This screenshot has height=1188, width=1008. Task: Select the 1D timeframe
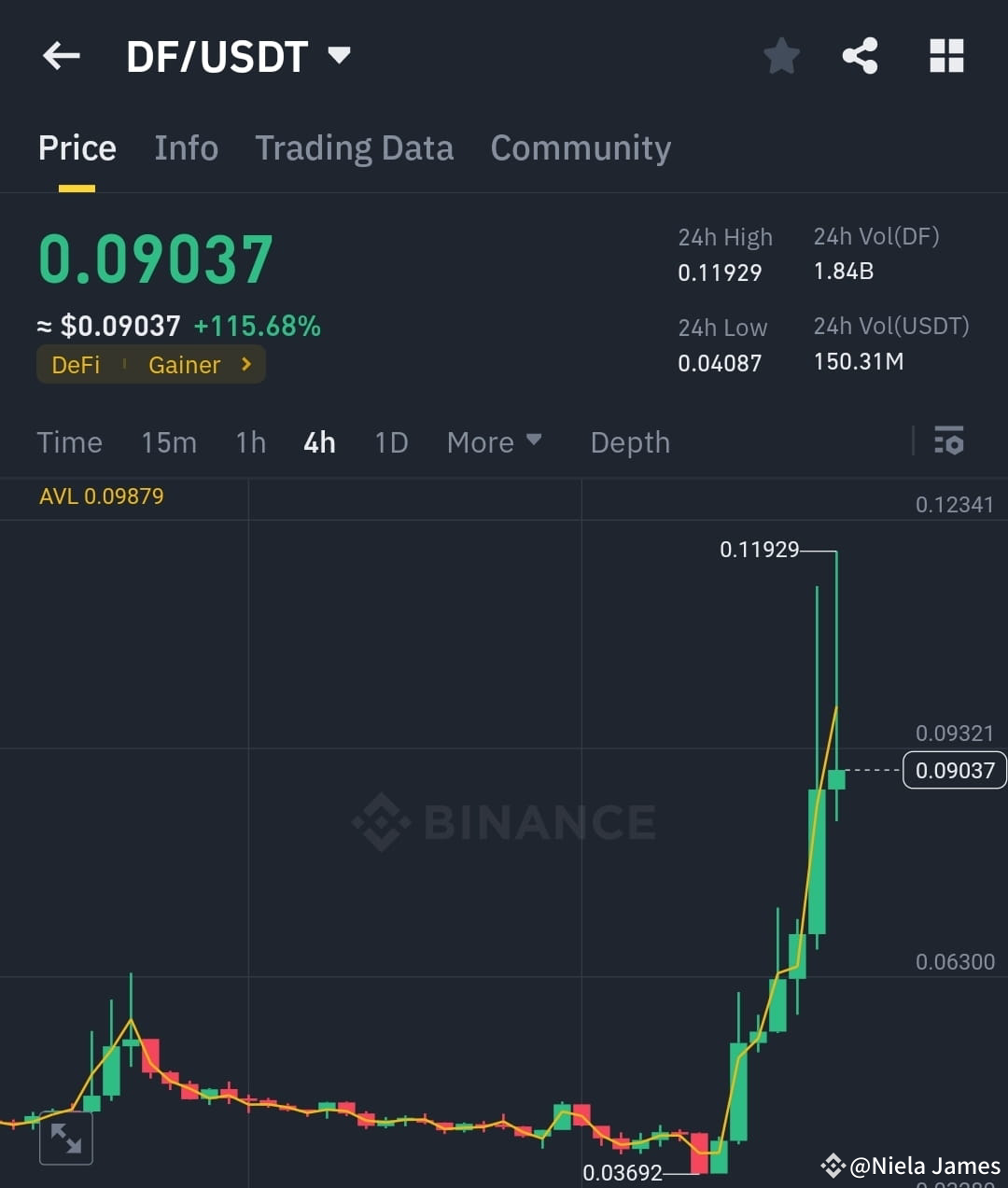click(x=391, y=442)
